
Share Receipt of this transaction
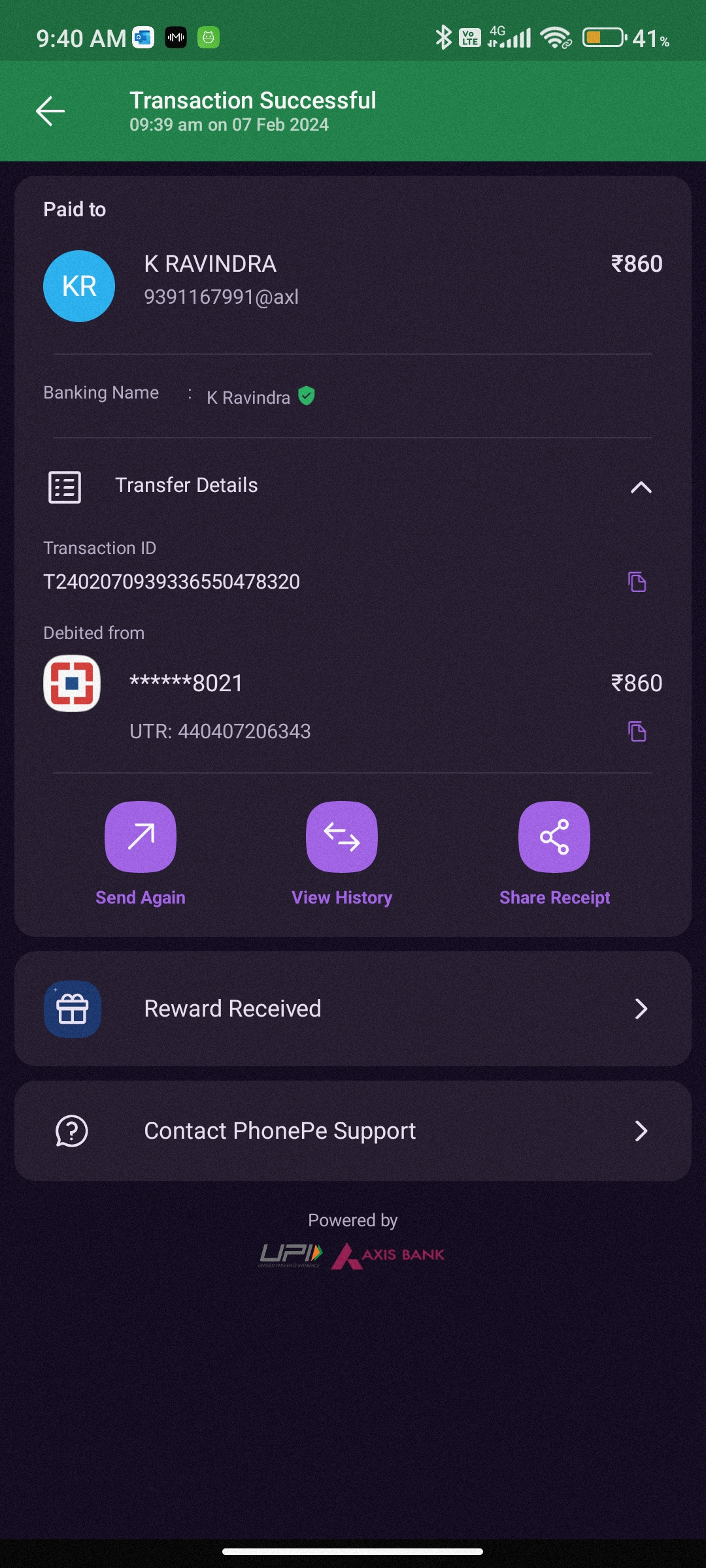[554, 837]
